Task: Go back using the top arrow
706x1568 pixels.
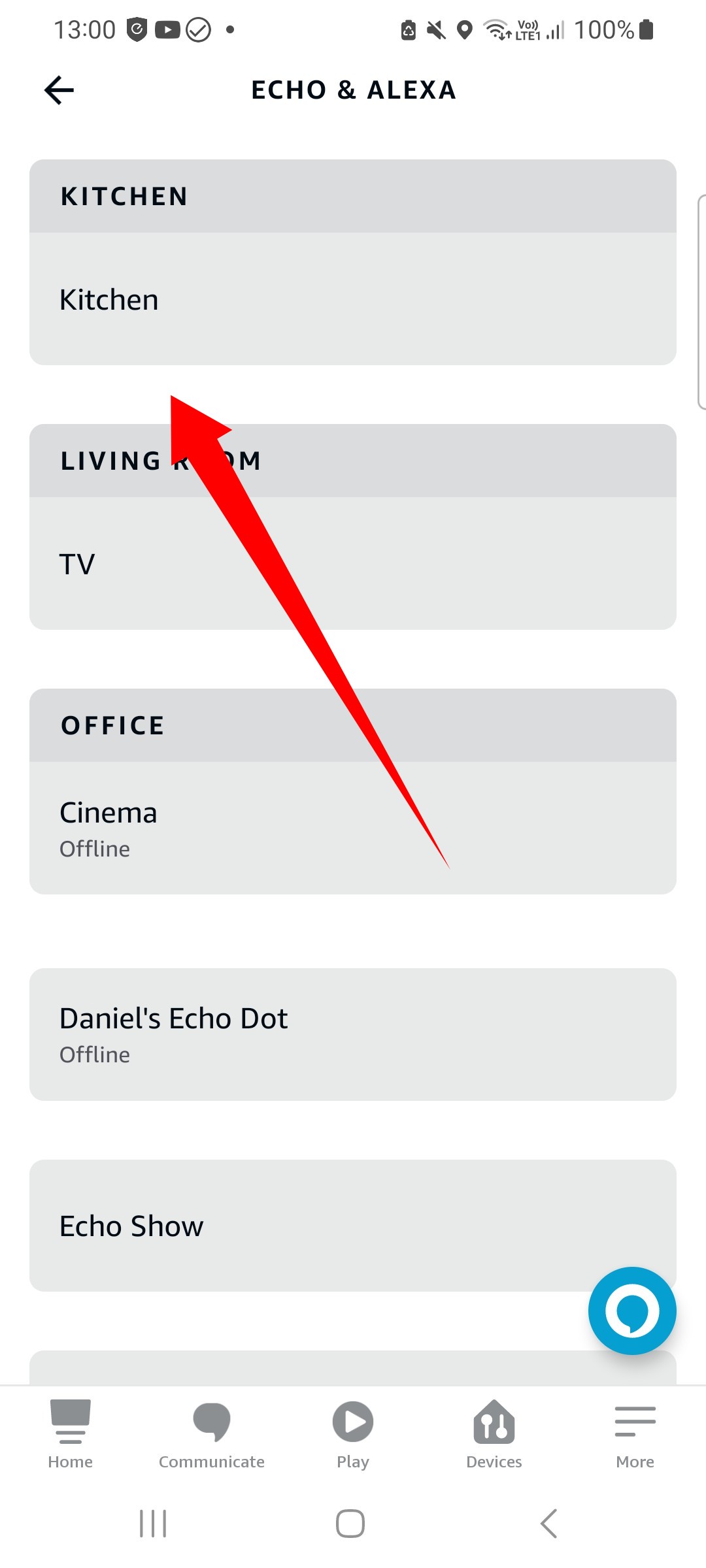Action: tap(59, 90)
